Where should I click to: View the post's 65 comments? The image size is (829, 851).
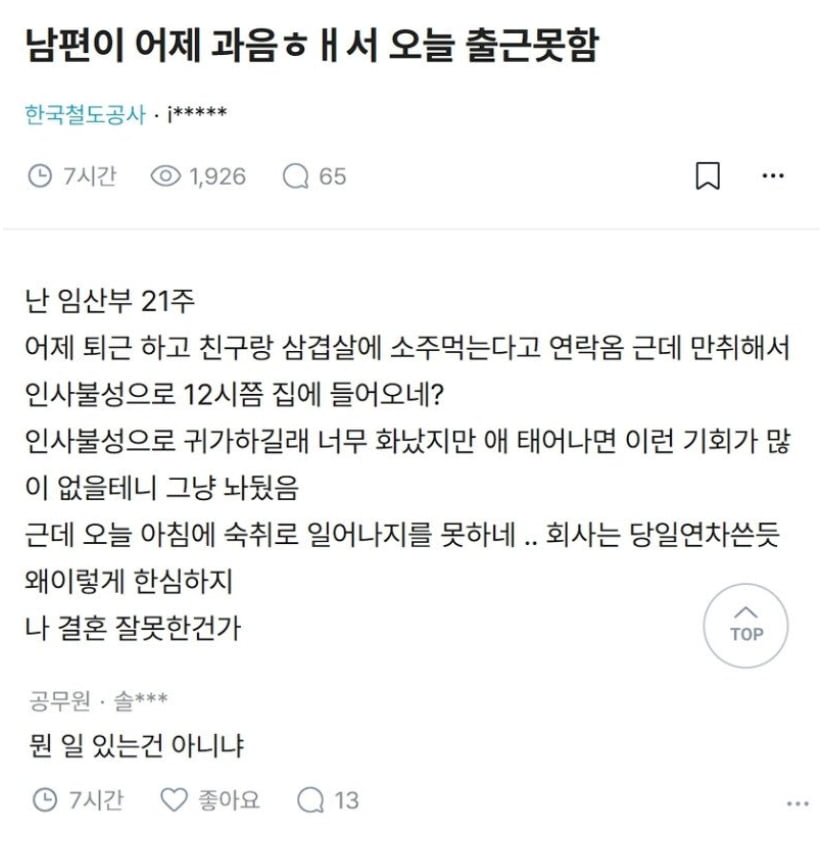[x=314, y=176]
